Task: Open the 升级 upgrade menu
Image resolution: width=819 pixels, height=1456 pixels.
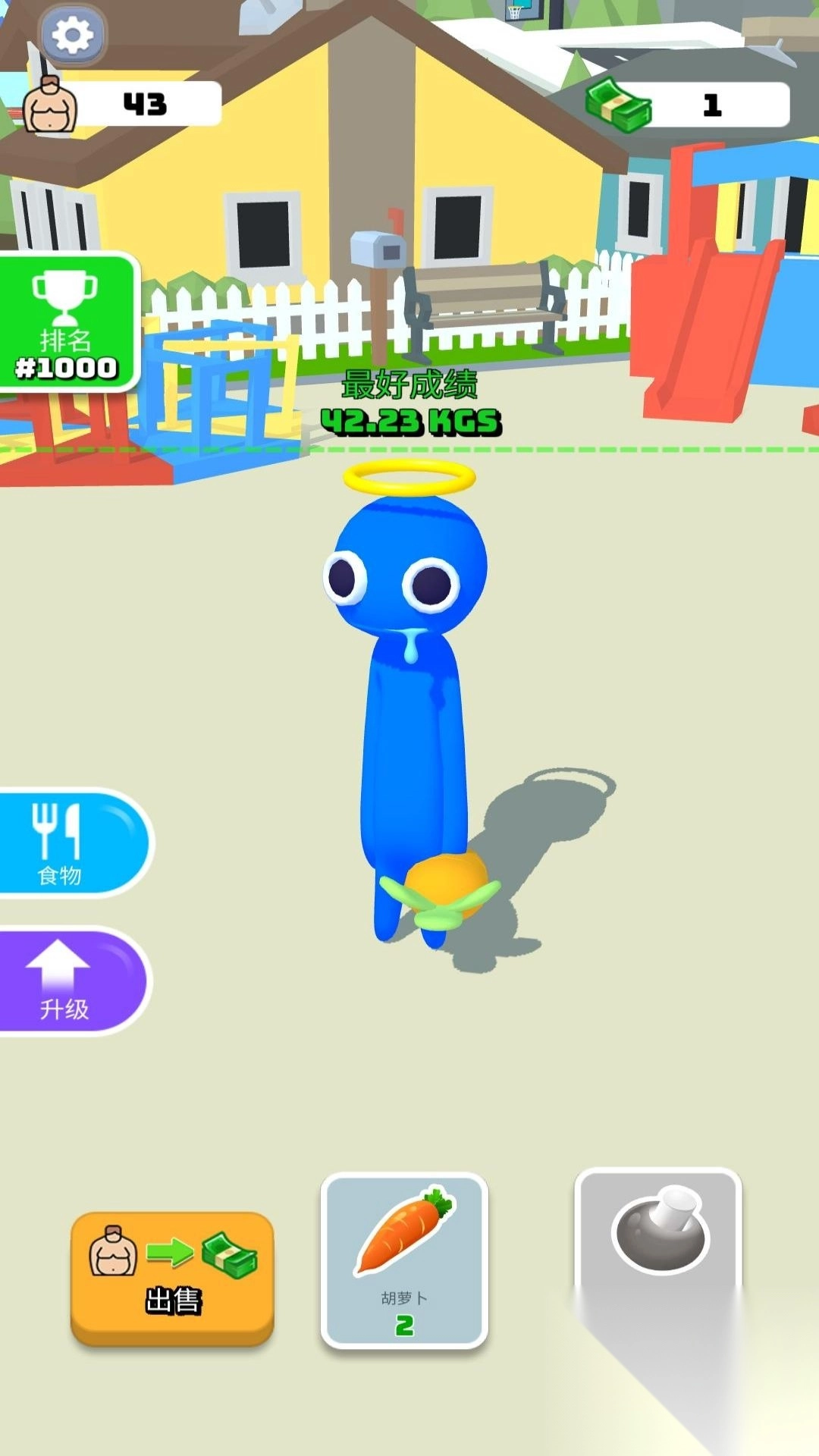Action: [x=68, y=981]
